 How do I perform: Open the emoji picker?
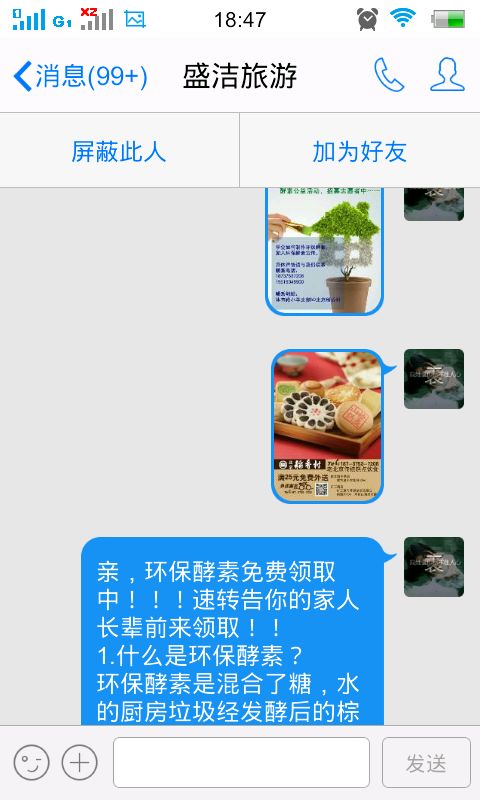click(32, 763)
